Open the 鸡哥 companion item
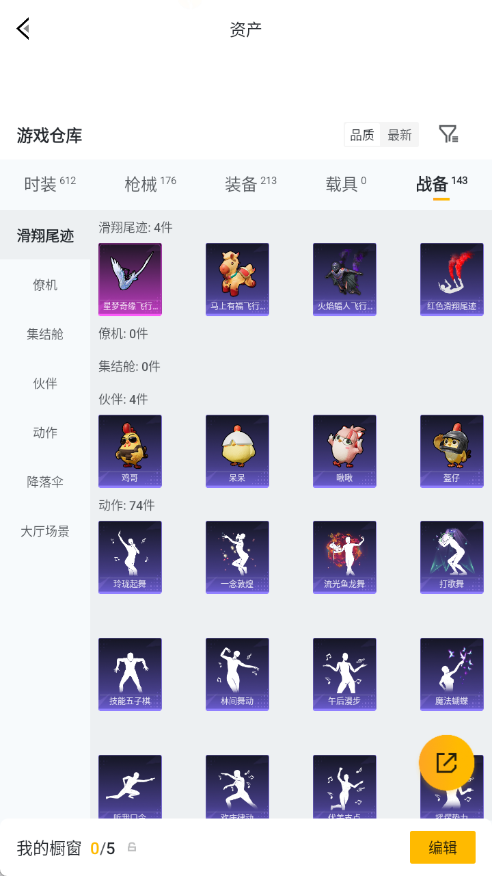 (x=130, y=451)
